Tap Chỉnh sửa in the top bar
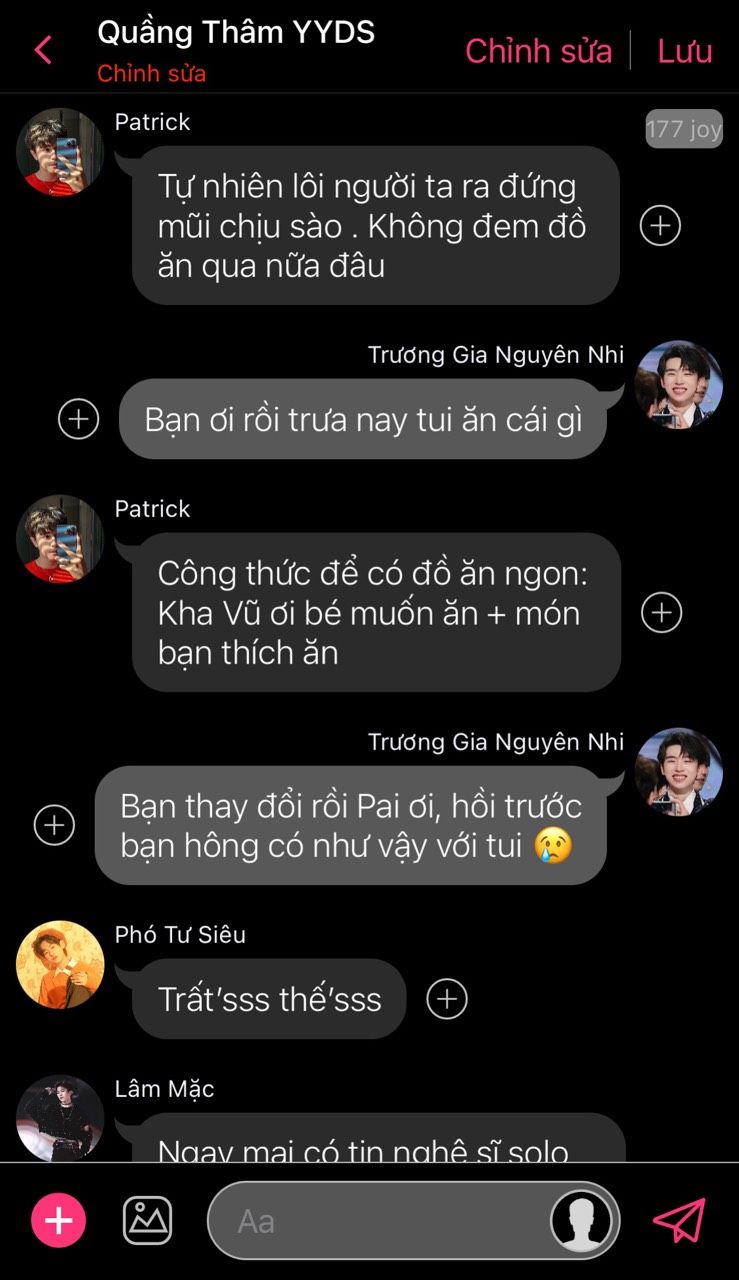The width and height of the screenshot is (739, 1280). point(538,51)
